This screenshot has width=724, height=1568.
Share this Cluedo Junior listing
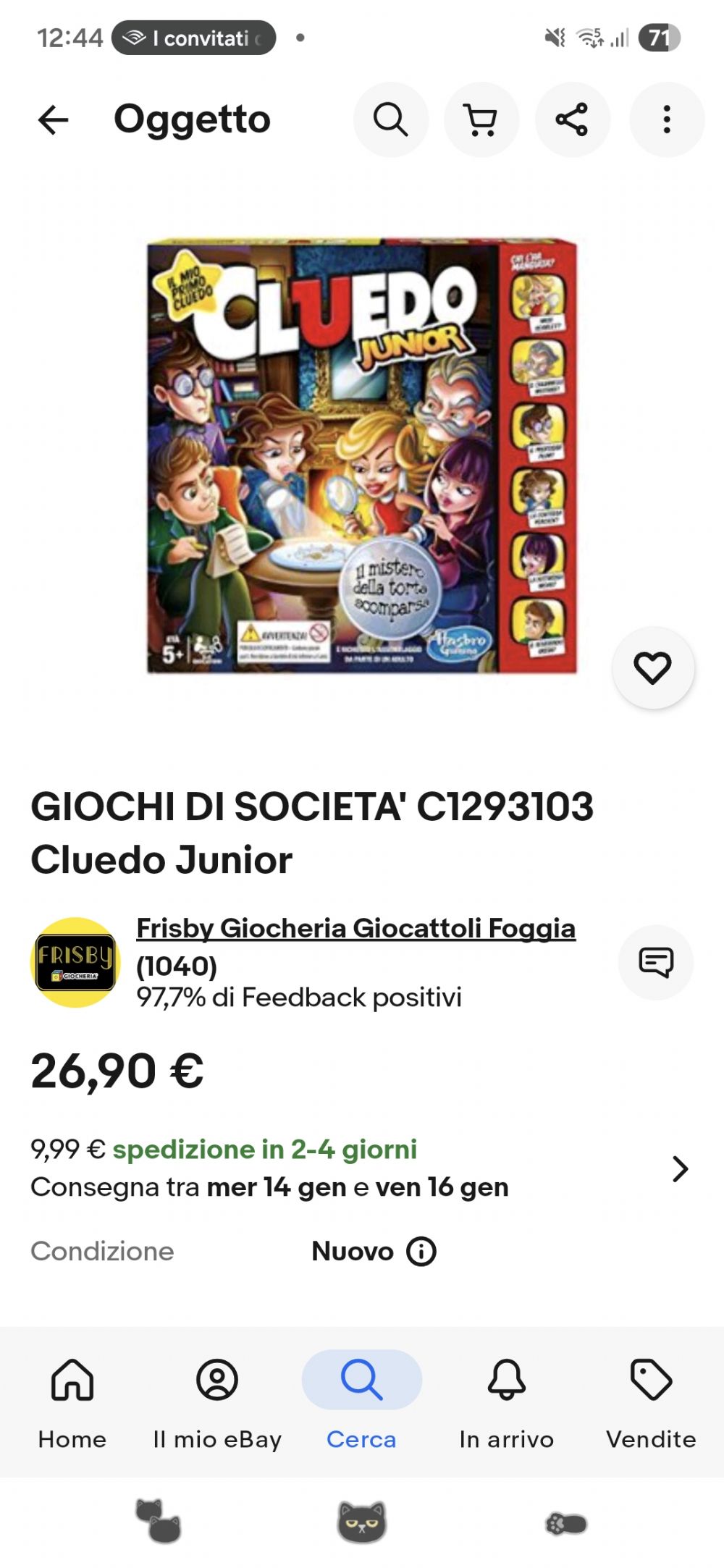pyautogui.click(x=572, y=119)
